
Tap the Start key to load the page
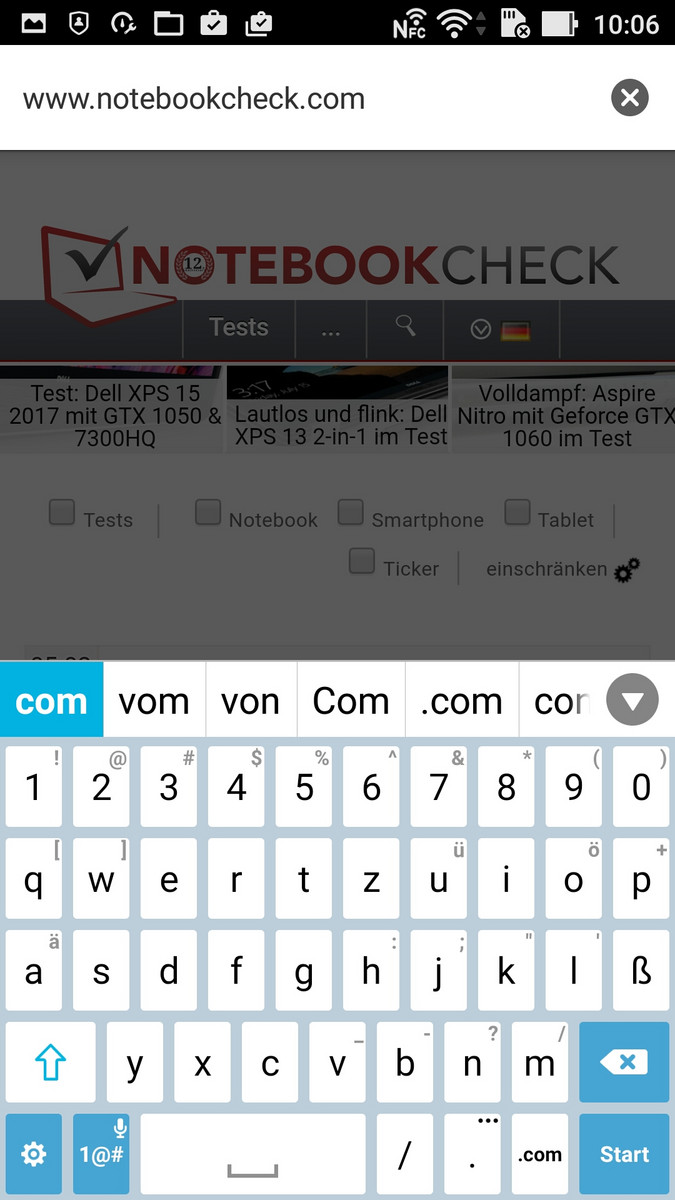625,1154
